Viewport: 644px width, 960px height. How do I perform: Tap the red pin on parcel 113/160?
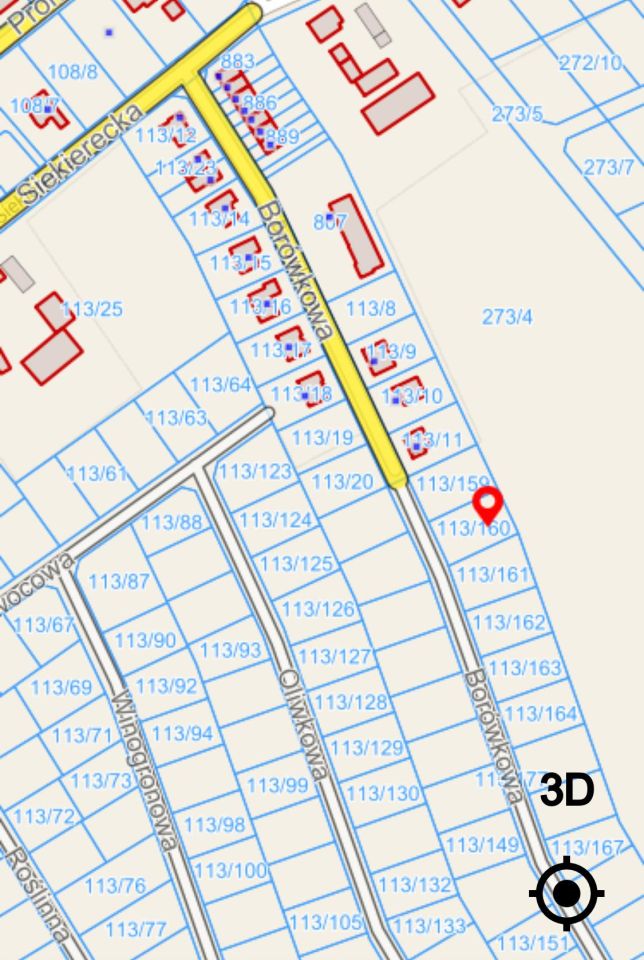(x=487, y=503)
